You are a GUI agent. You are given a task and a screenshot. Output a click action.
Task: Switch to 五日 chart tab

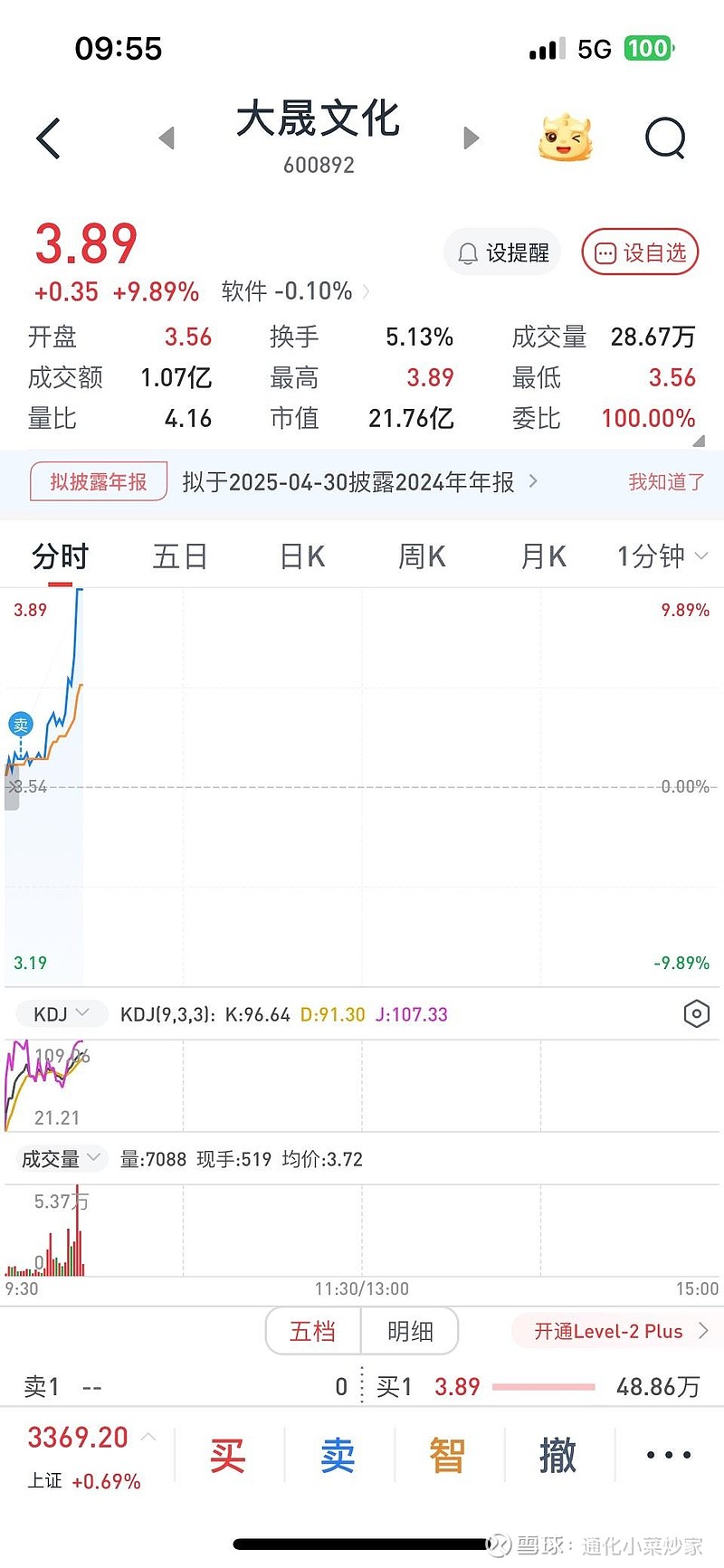180,556
